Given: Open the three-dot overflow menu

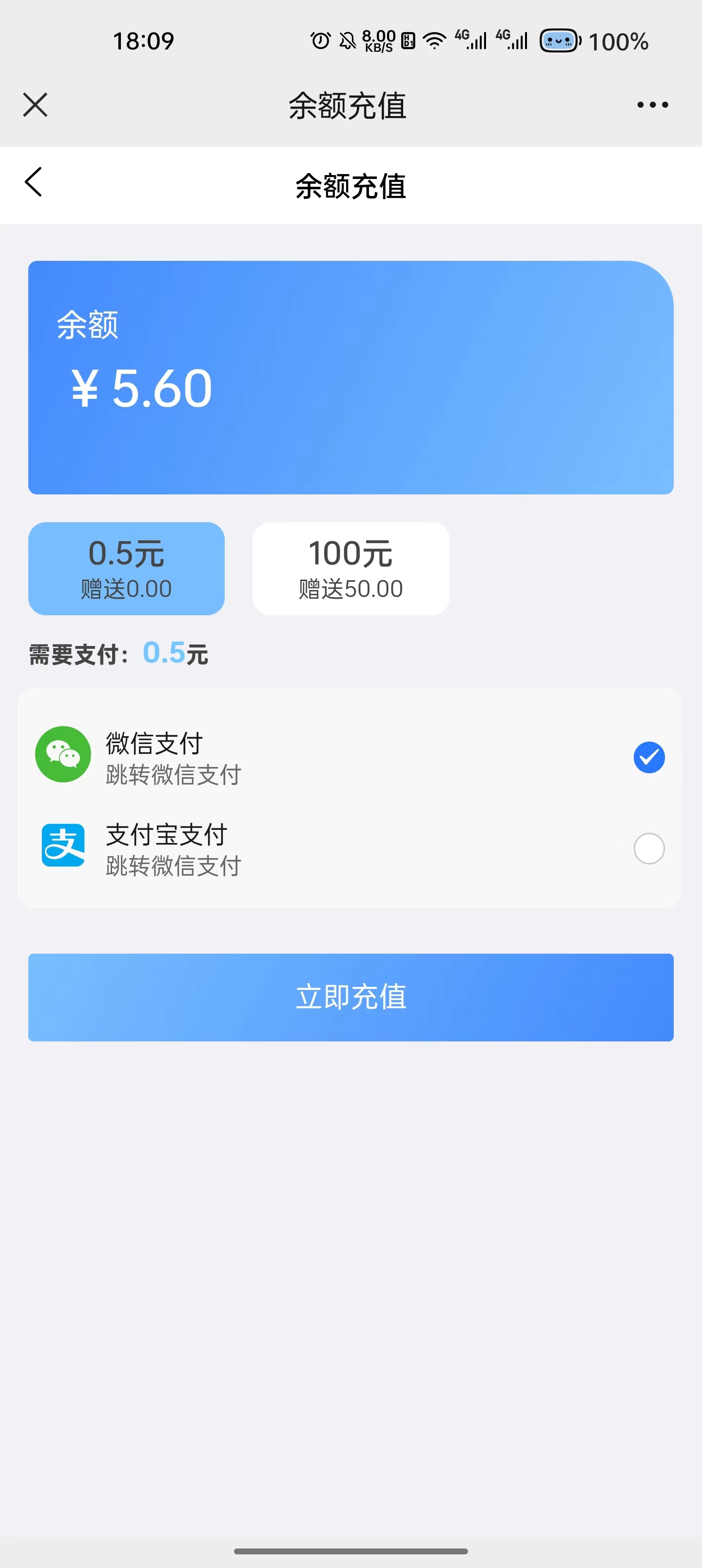Looking at the screenshot, I should click(x=652, y=105).
